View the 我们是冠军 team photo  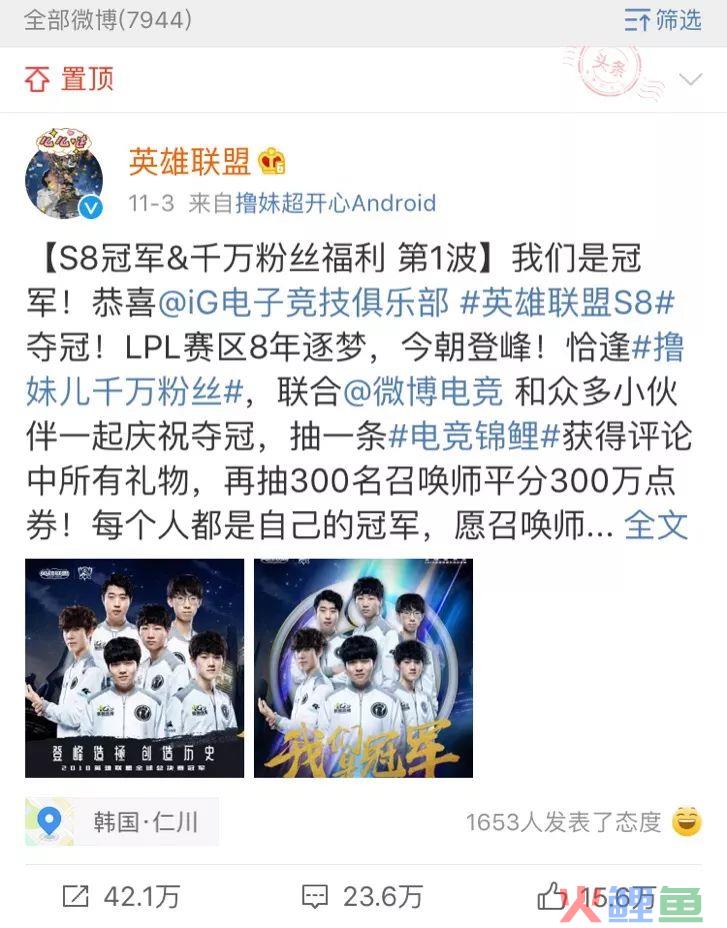tap(363, 668)
